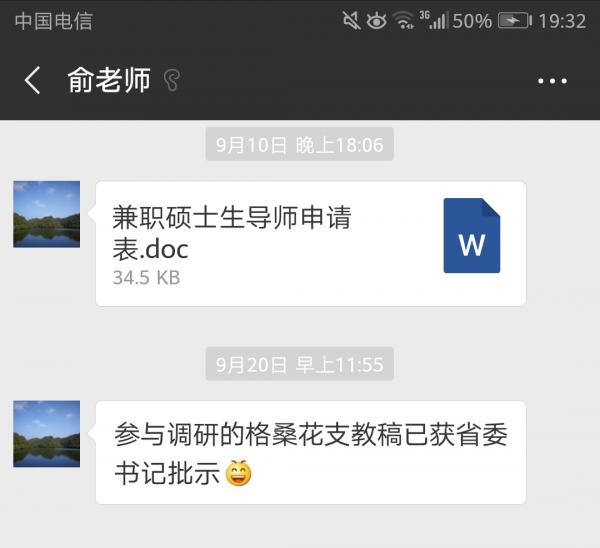Open the chat overflow menu
This screenshot has width=600, height=548.
click(552, 81)
